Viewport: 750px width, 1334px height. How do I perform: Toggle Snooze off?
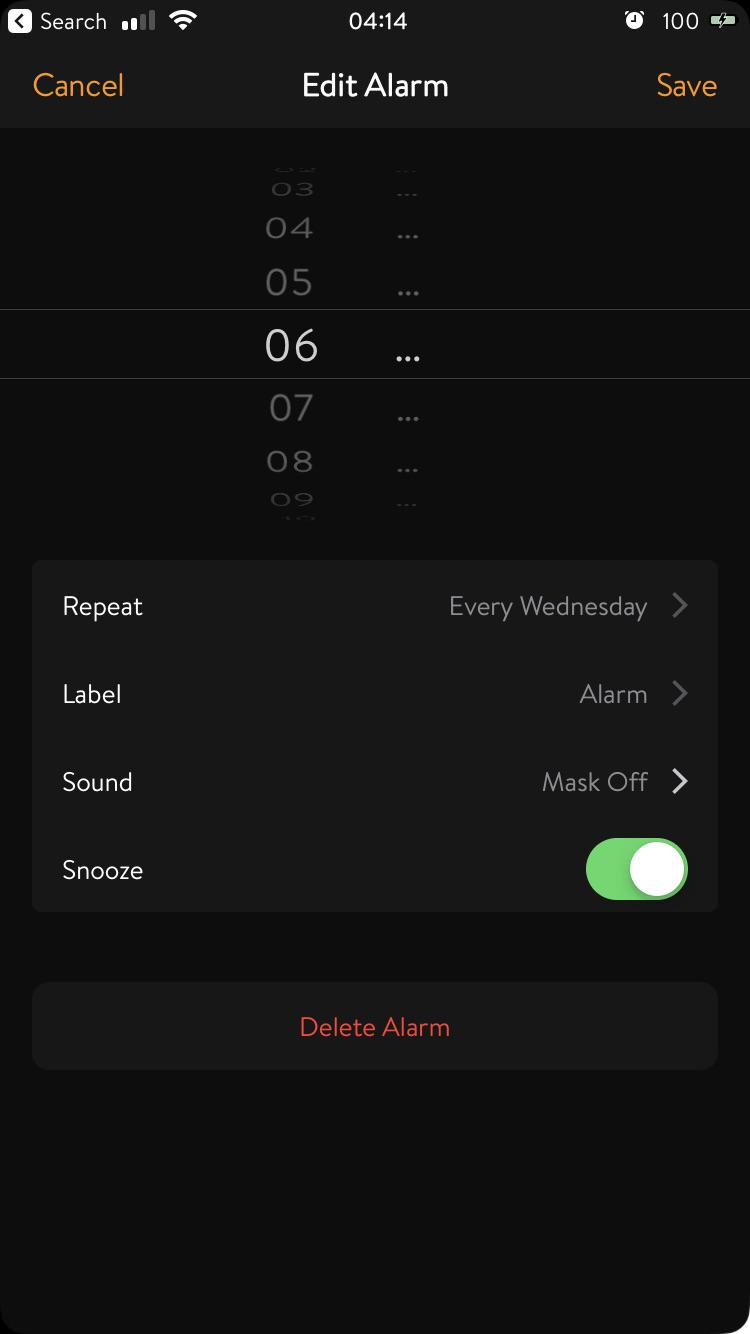click(x=636, y=869)
